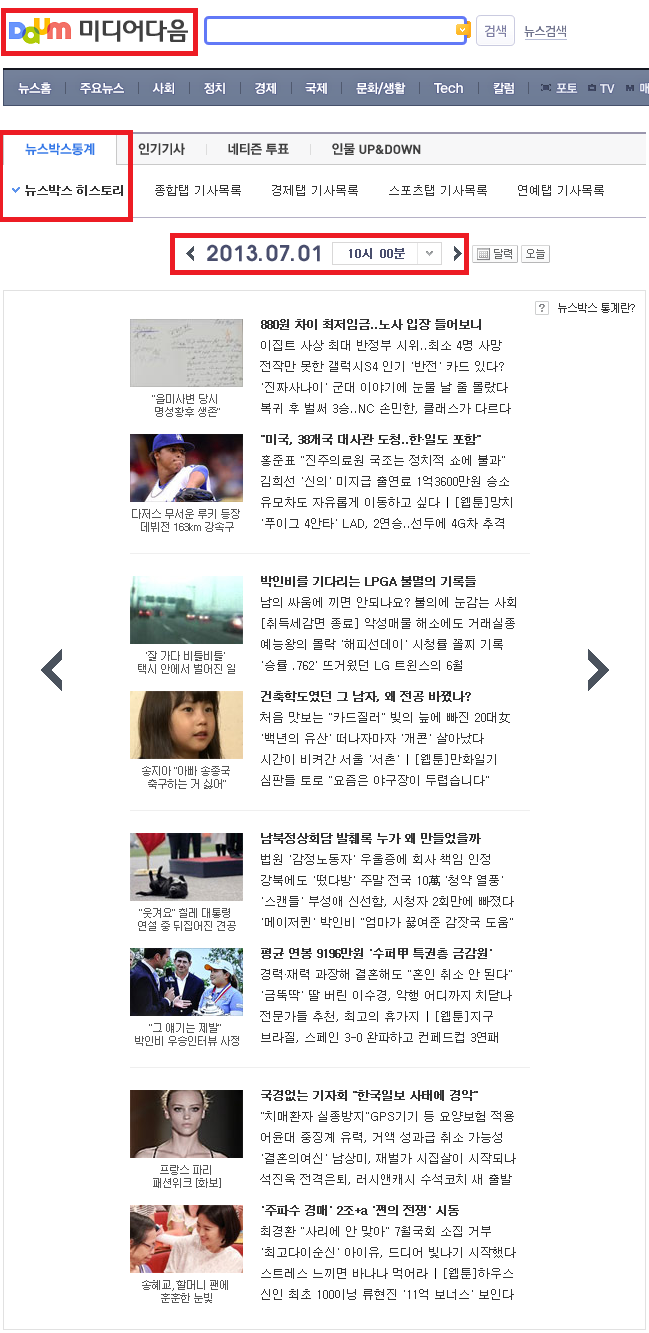649x1333 pixels.
Task: Tap the 검색 search button
Action: (x=494, y=31)
